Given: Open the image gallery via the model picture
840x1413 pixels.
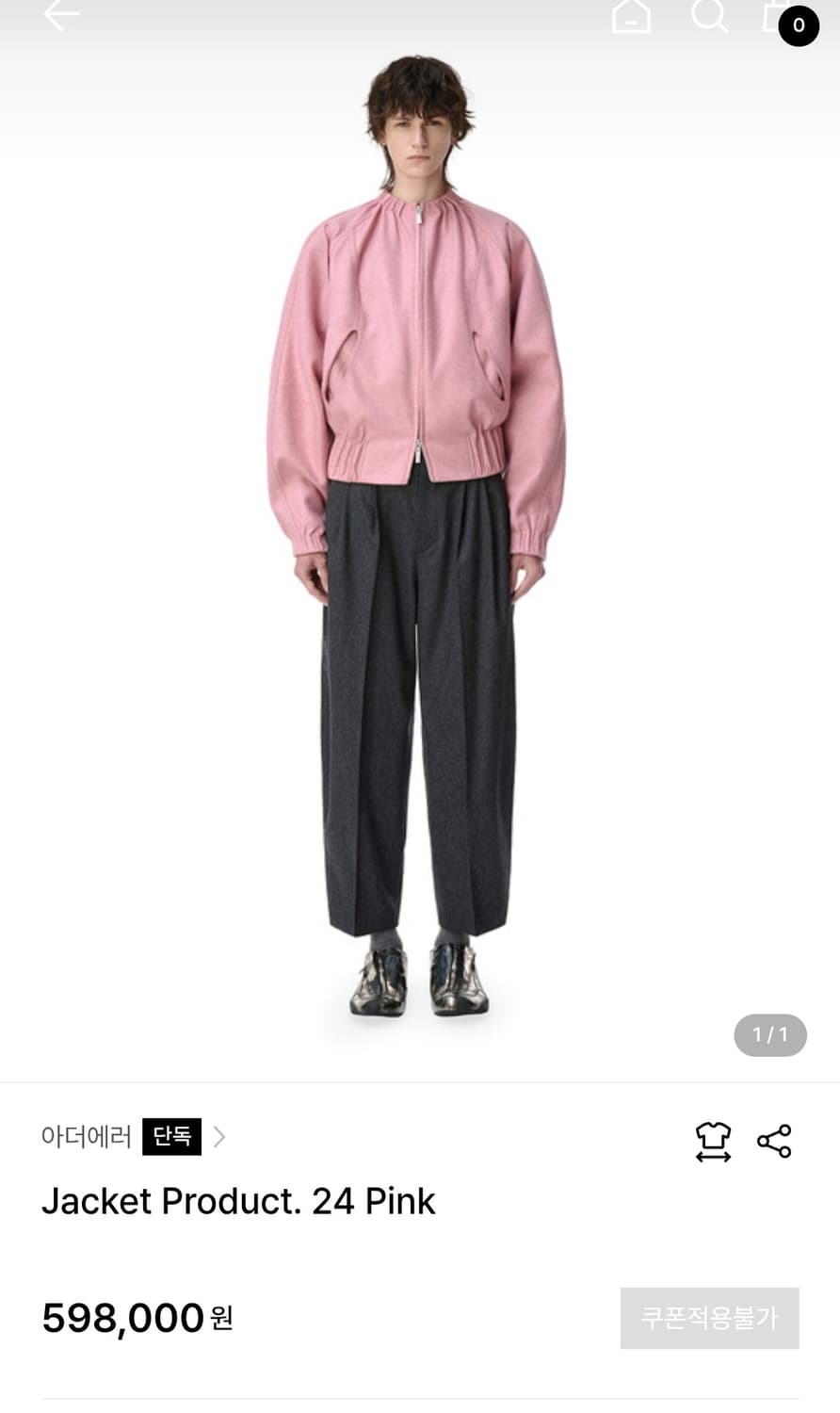Looking at the screenshot, I should point(420,528).
